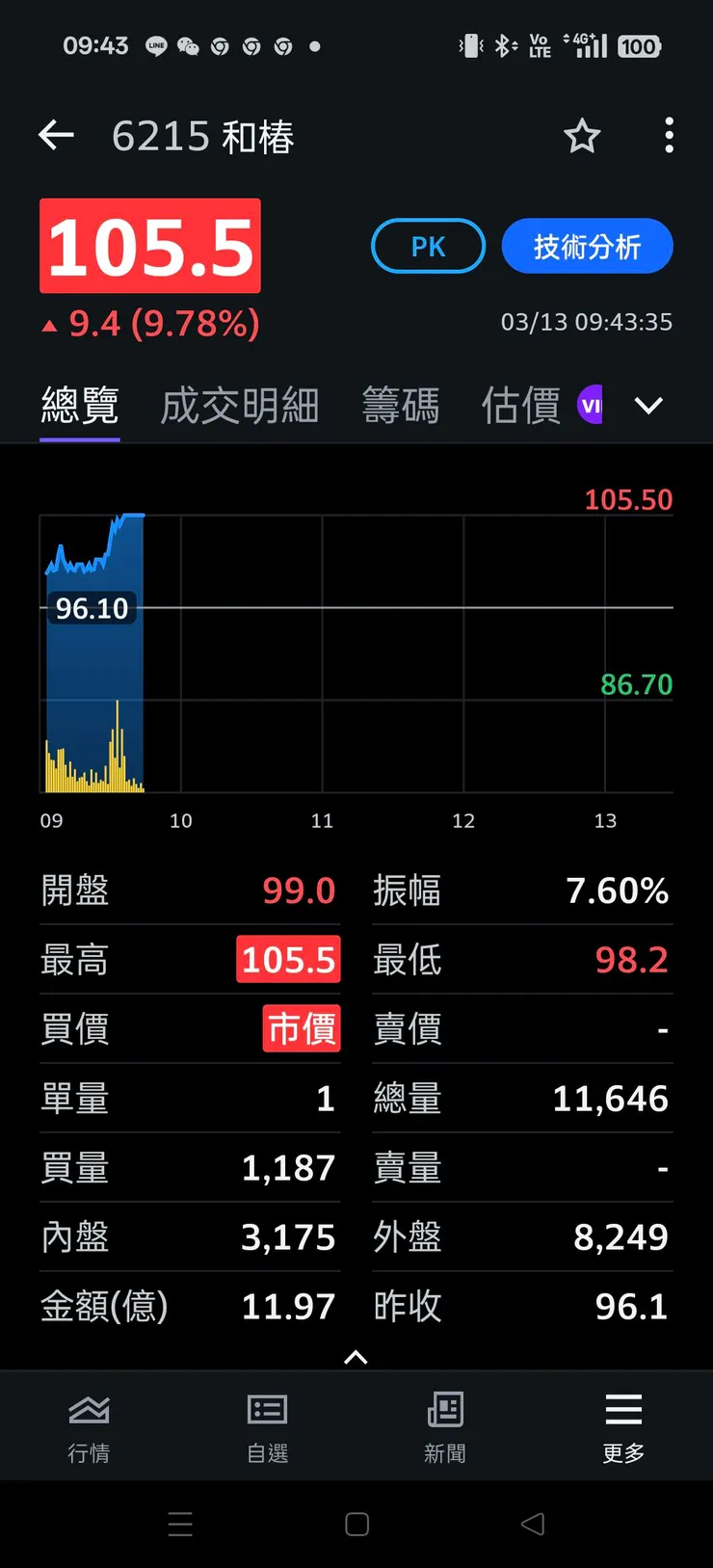Tap the back arrow to exit 6215 page

click(56, 135)
